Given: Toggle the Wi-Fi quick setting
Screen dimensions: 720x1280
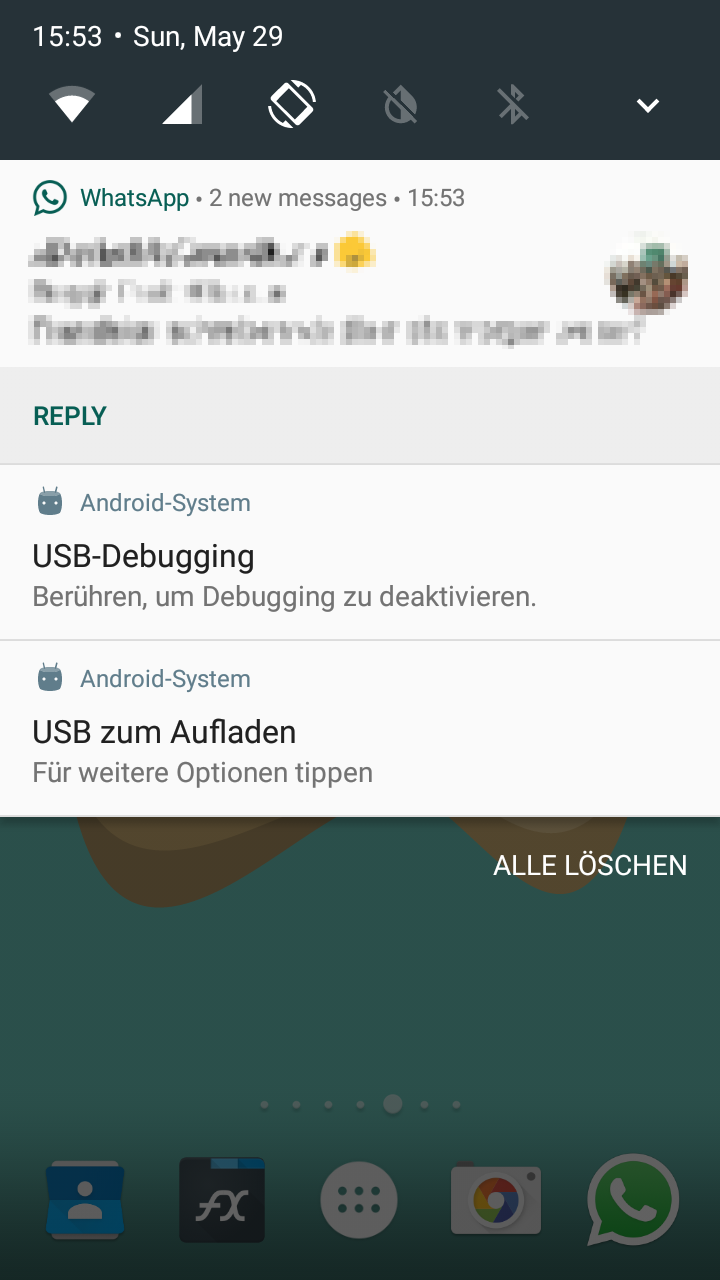Looking at the screenshot, I should [x=72, y=105].
